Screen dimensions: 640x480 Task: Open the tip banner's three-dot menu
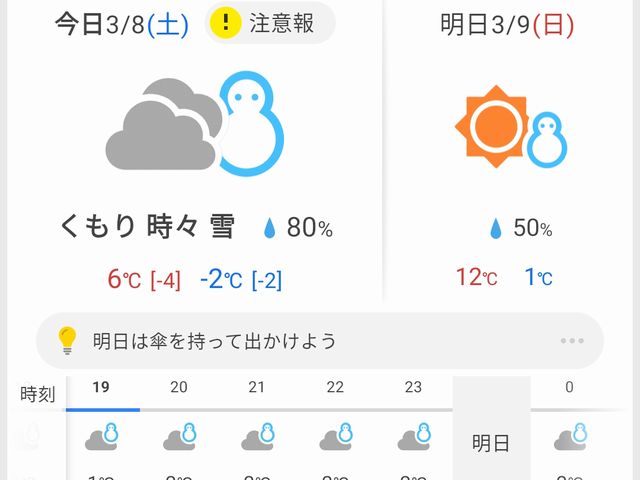click(572, 341)
